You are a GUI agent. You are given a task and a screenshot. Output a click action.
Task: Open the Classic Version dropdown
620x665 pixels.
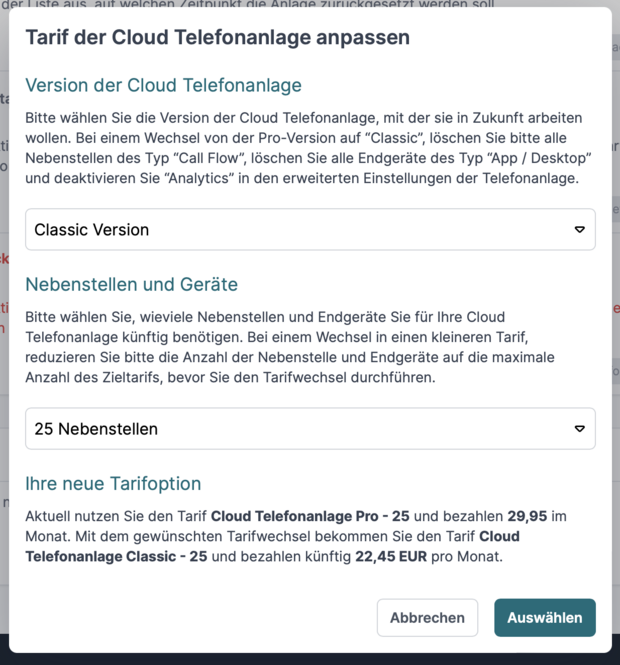pyautogui.click(x=310, y=229)
